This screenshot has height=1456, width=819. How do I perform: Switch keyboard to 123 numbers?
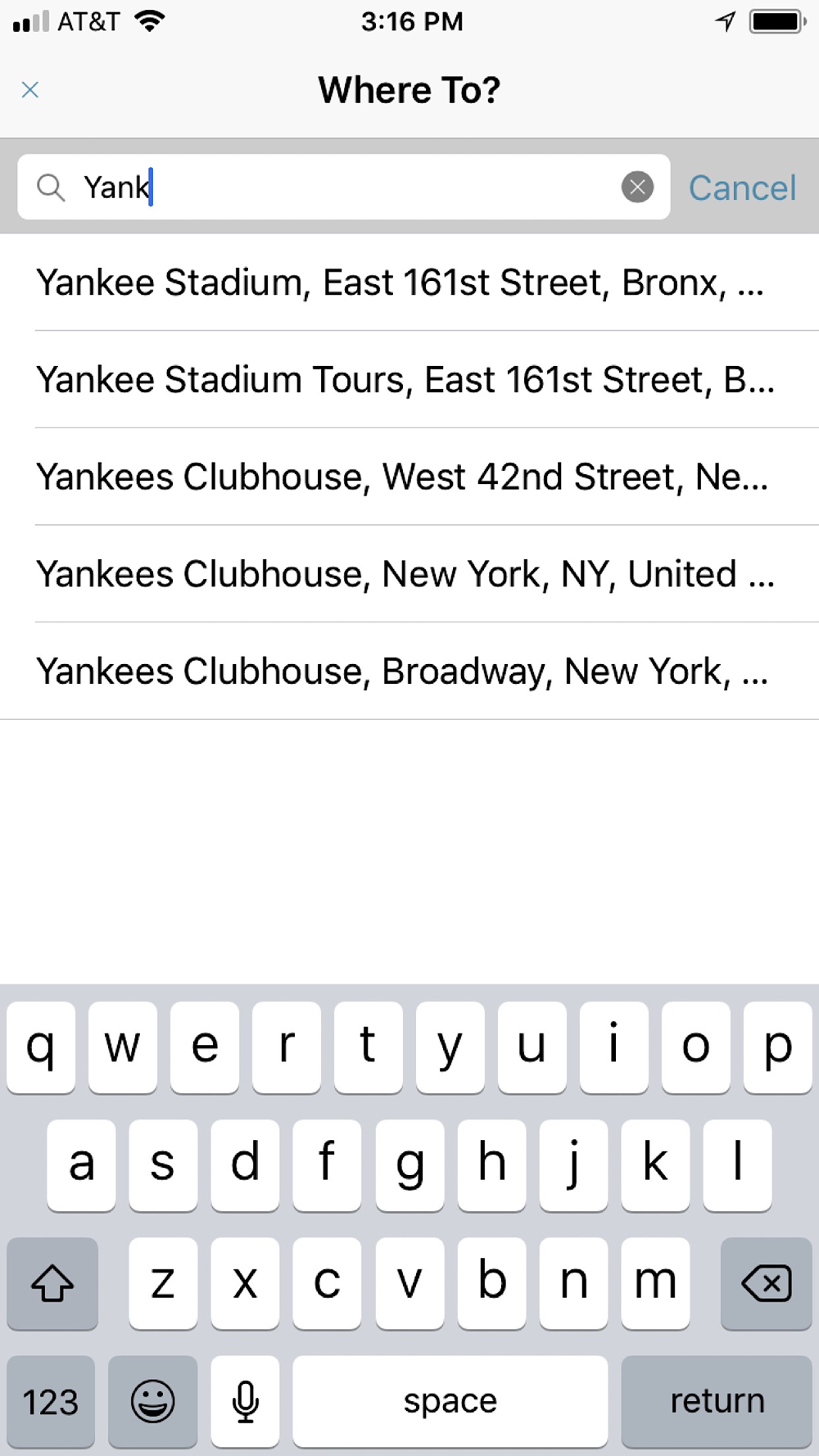[x=51, y=1401]
